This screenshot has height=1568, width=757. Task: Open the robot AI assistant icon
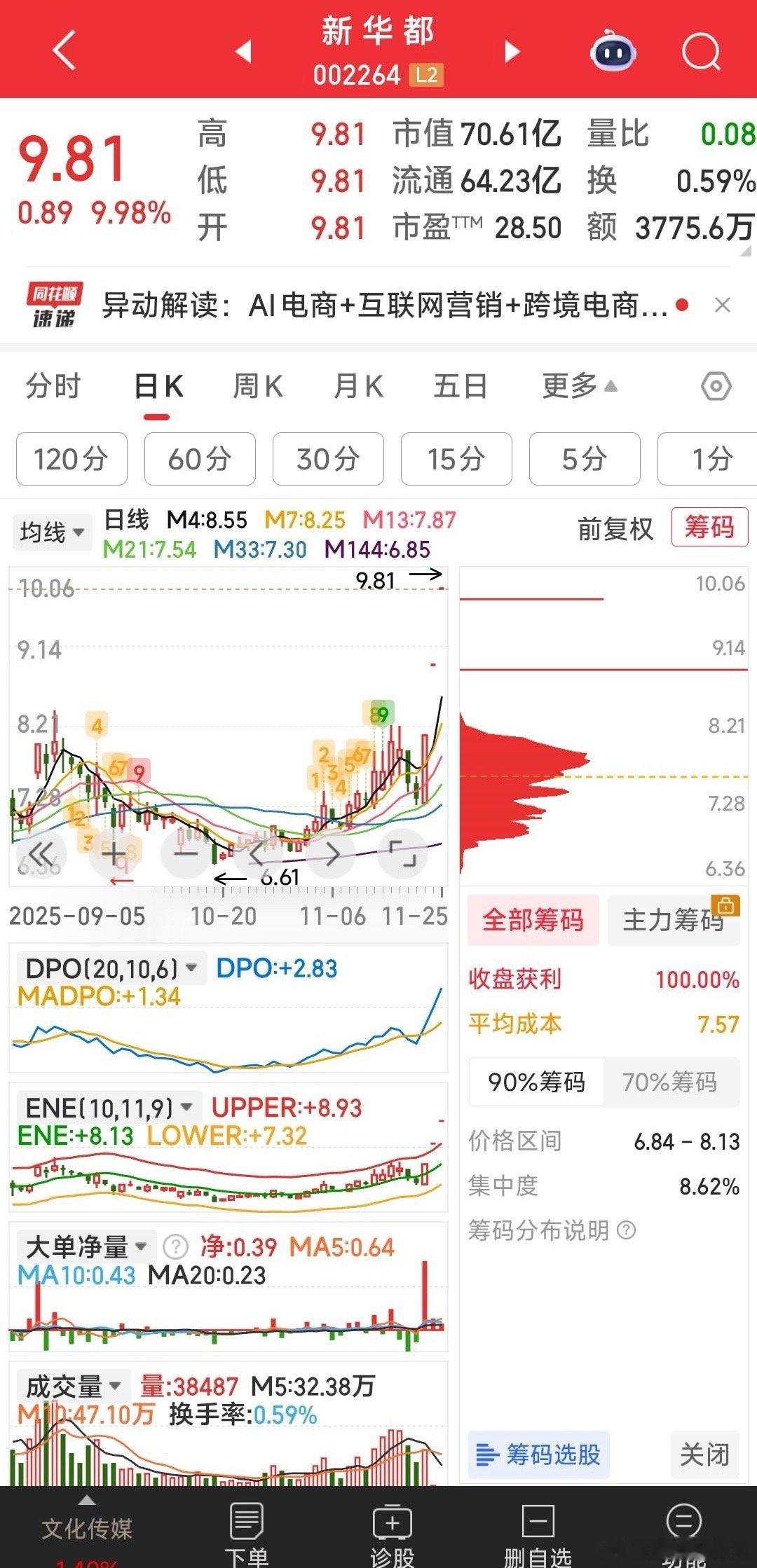point(613,51)
